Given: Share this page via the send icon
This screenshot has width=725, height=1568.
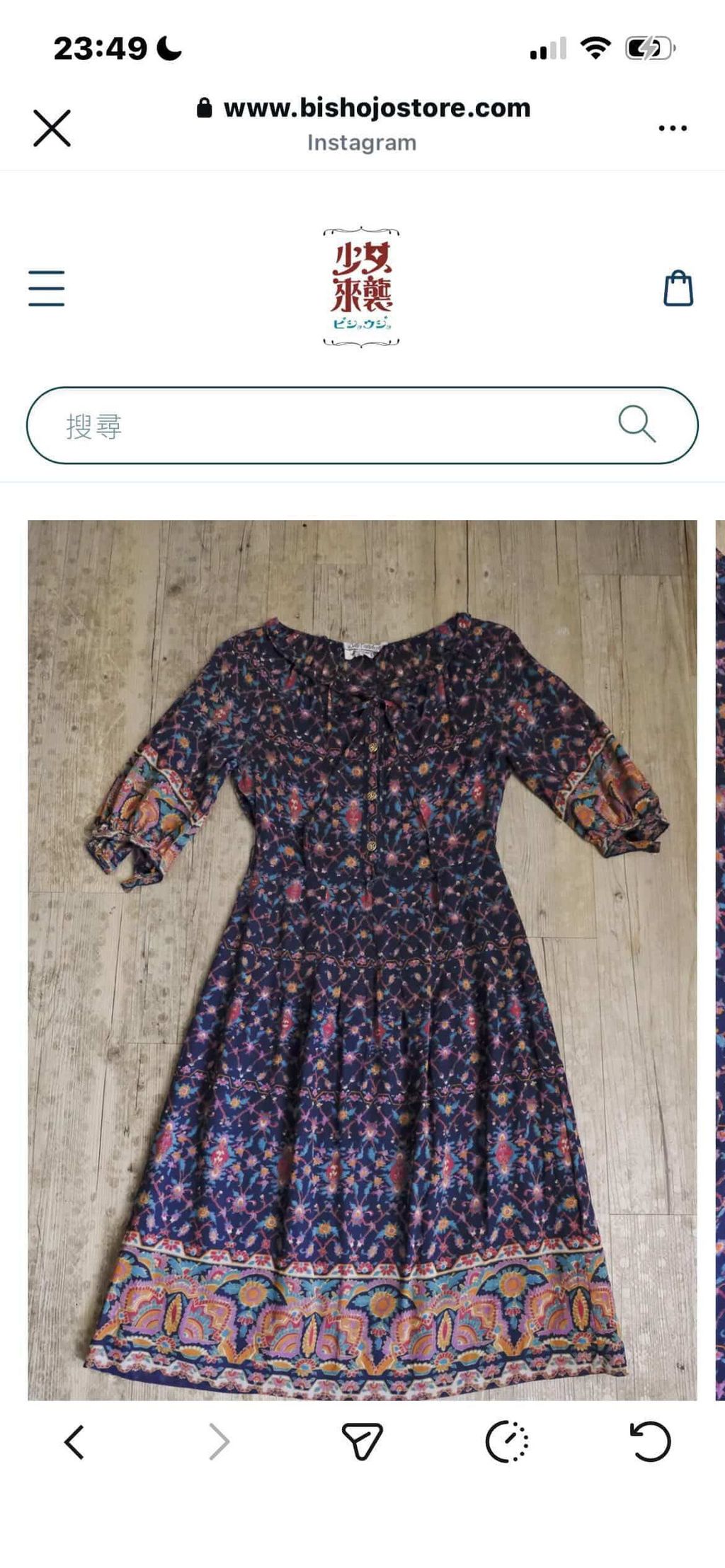Looking at the screenshot, I should pyautogui.click(x=362, y=1441).
